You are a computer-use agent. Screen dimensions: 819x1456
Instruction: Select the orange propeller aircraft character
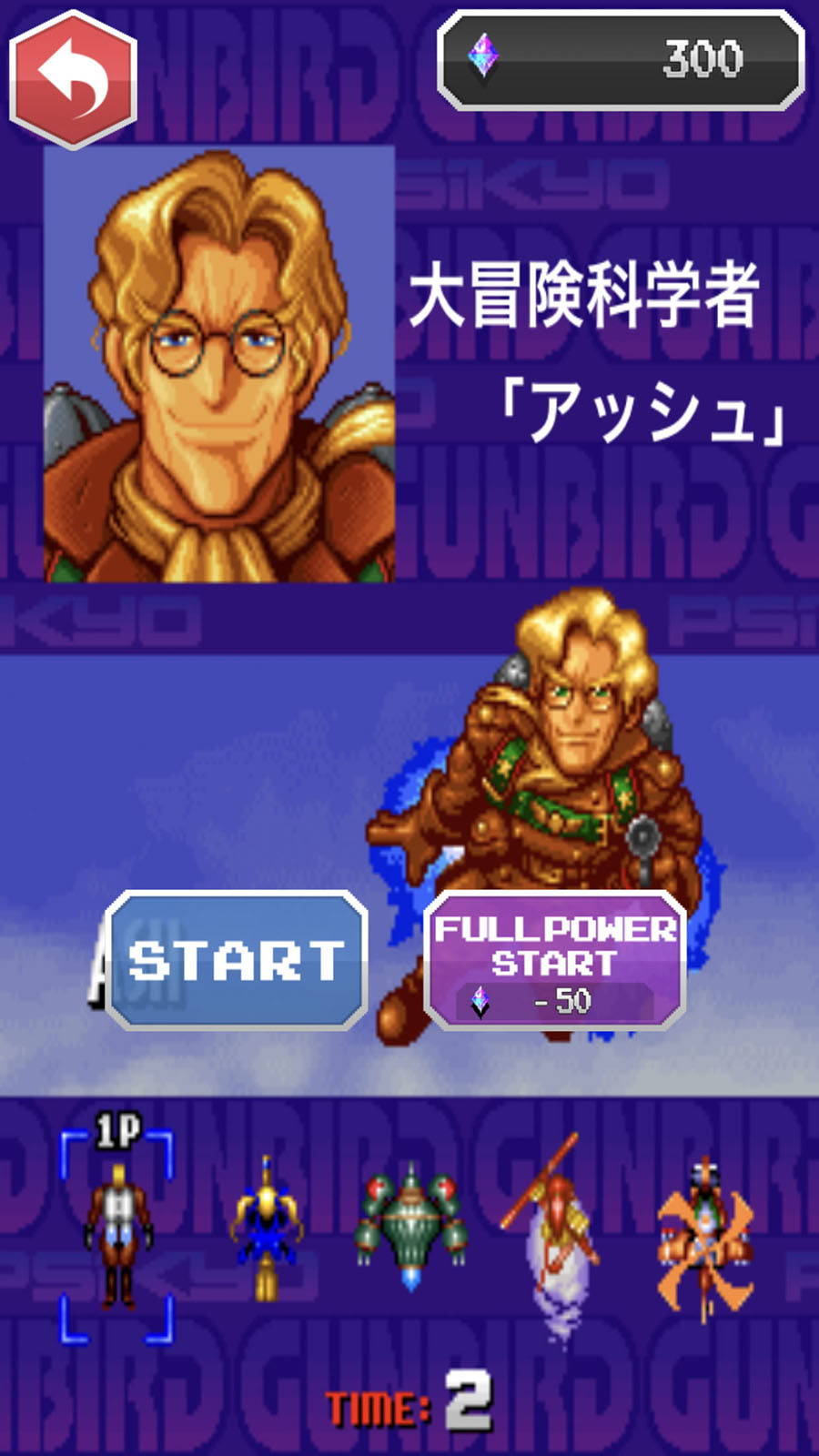point(705,1238)
